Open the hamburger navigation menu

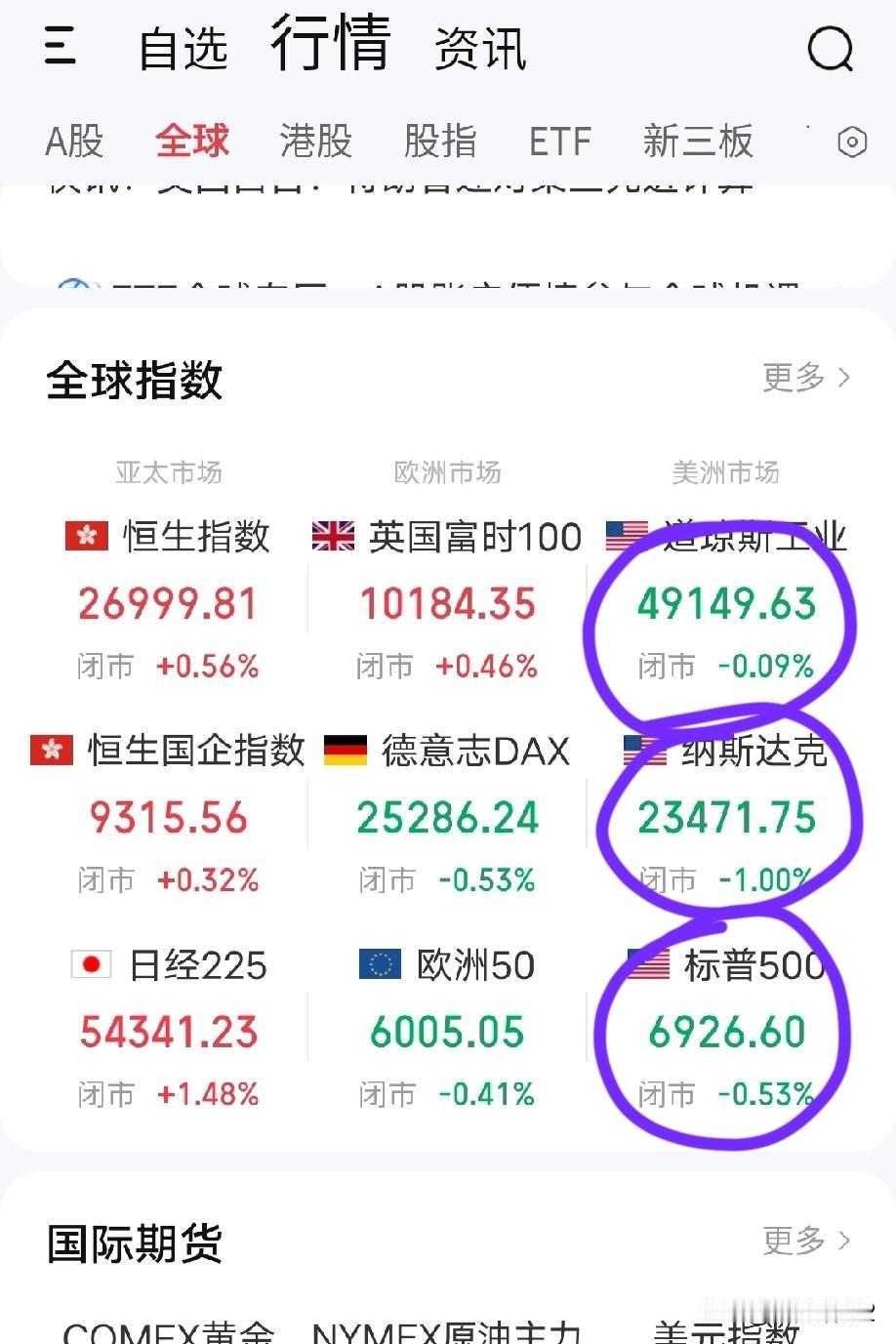coord(59,48)
